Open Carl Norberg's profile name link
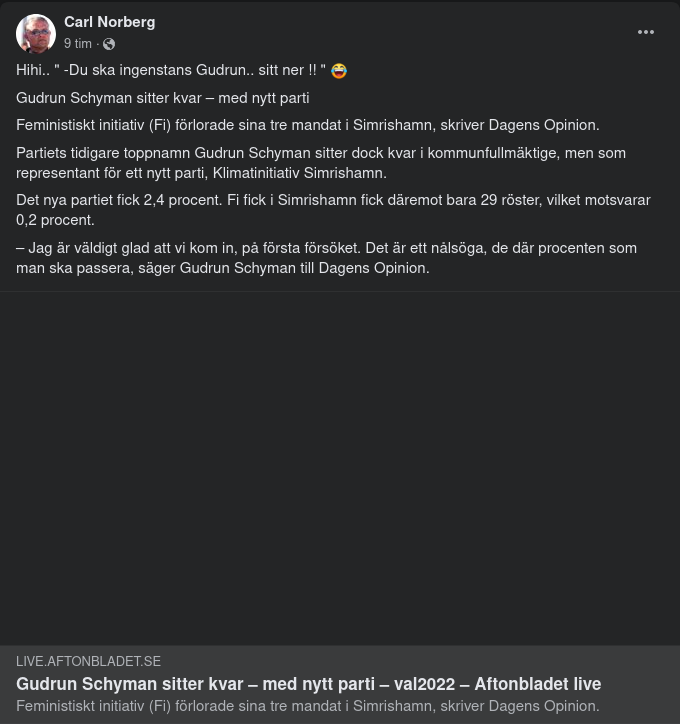 click(109, 22)
